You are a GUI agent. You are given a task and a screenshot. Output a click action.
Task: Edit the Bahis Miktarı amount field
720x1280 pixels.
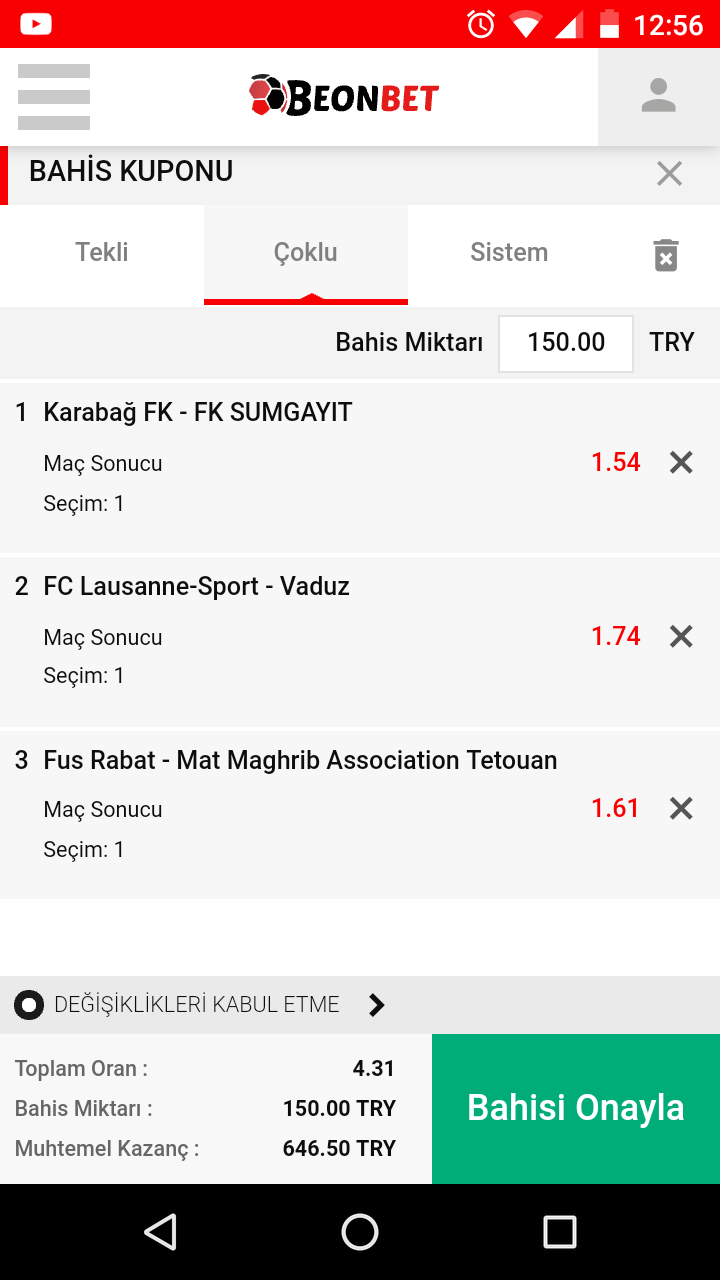pyautogui.click(x=566, y=343)
